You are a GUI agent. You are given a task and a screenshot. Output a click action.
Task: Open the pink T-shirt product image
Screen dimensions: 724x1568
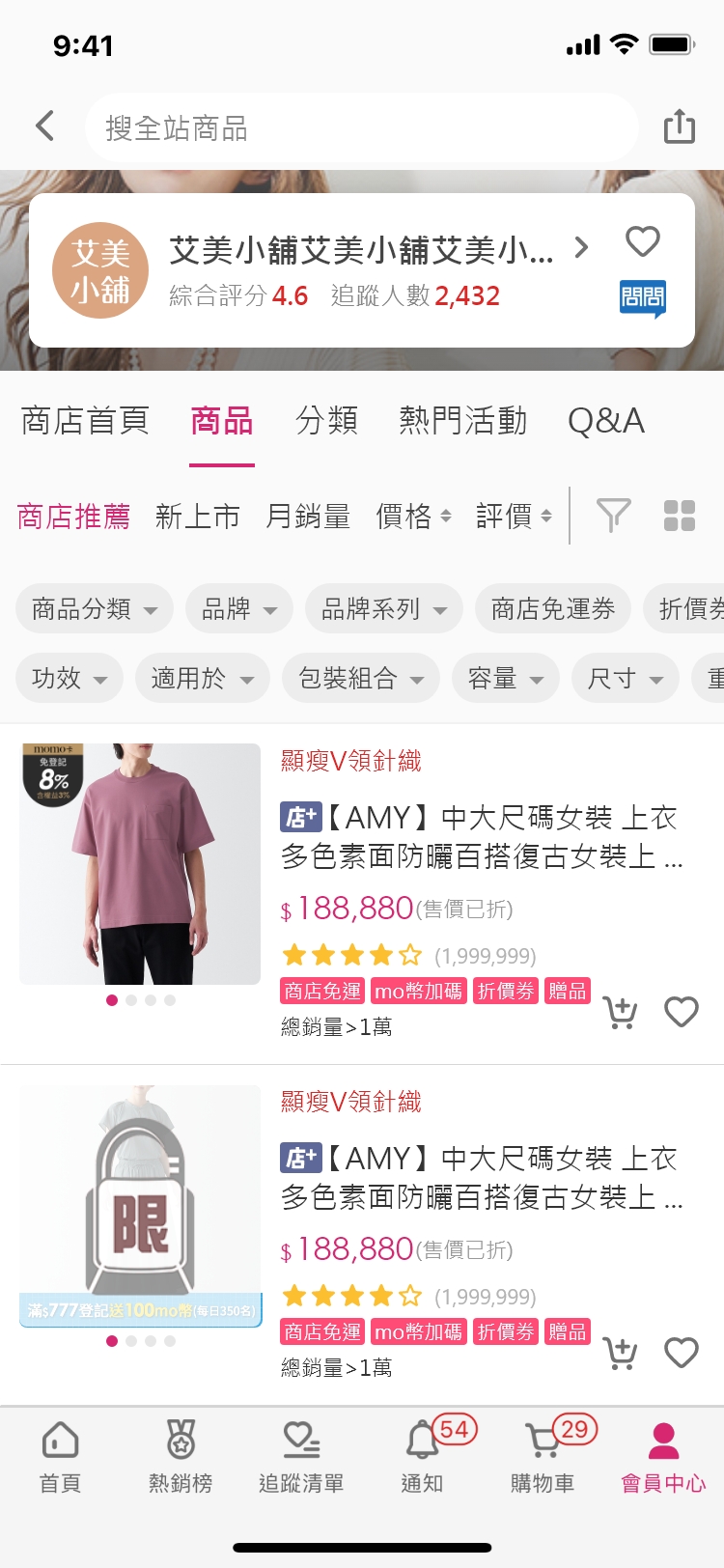(140, 864)
